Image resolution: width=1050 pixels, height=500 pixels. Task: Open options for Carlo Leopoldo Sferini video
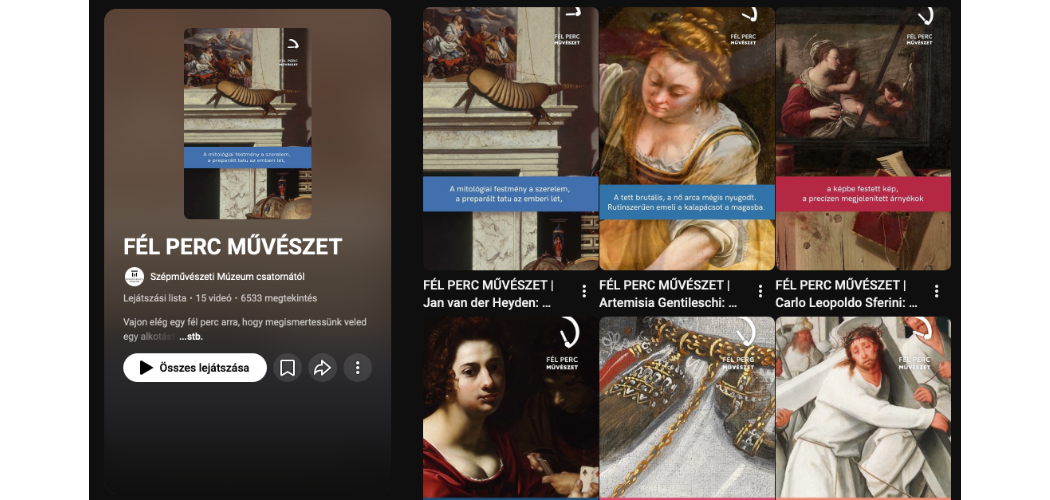coord(937,292)
